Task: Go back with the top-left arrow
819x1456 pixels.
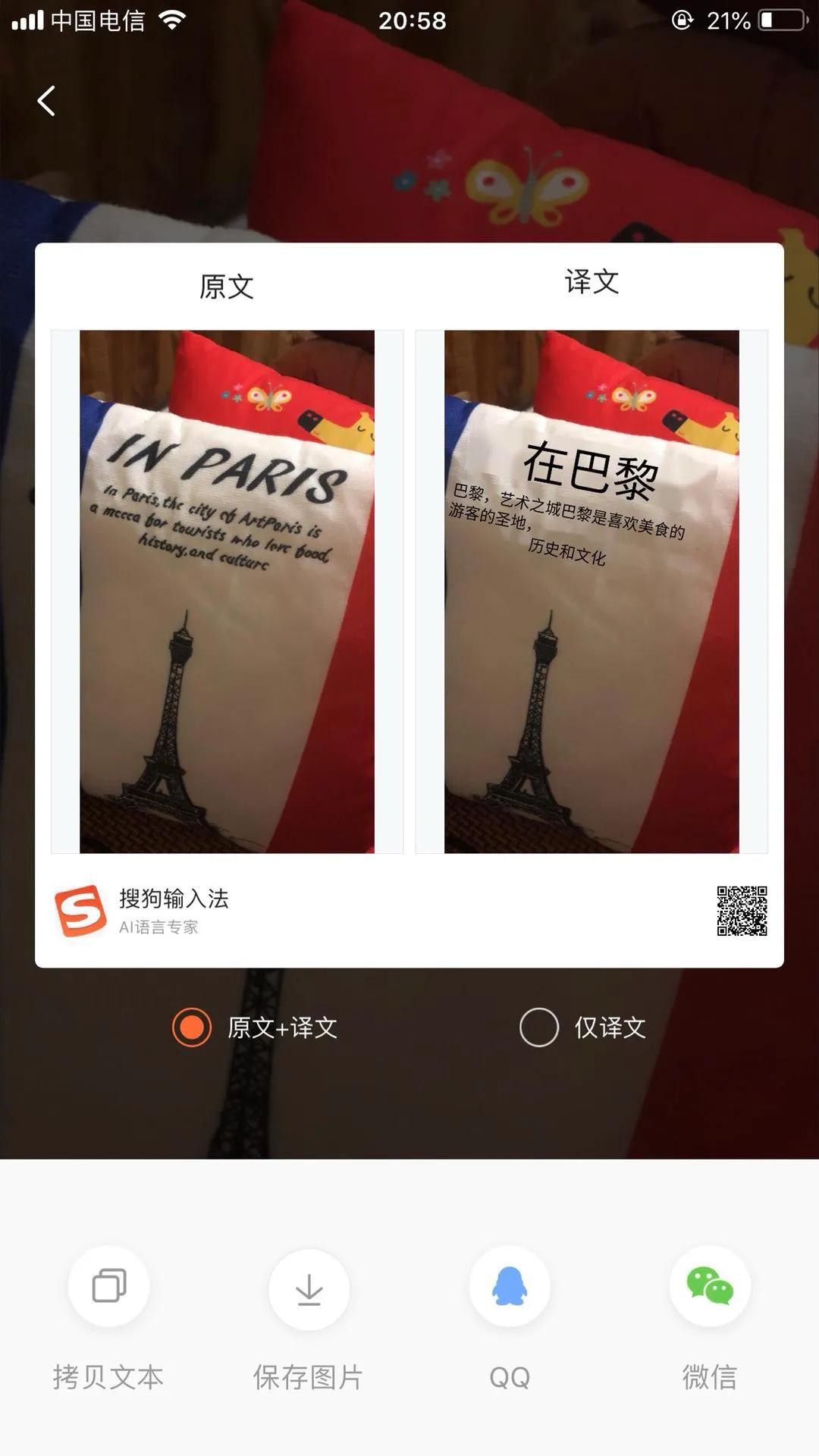Action: click(46, 101)
